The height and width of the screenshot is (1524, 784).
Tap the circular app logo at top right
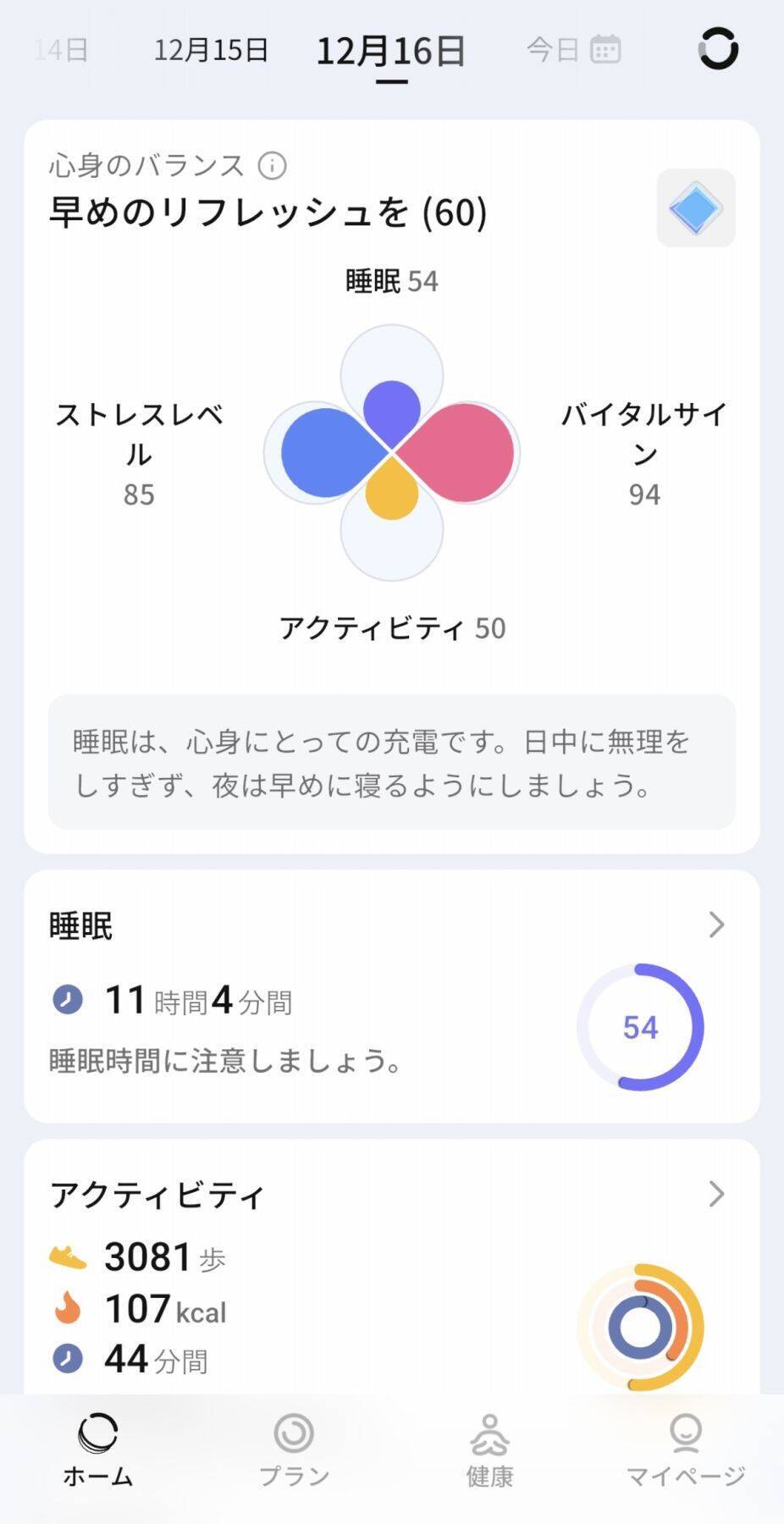click(x=718, y=48)
